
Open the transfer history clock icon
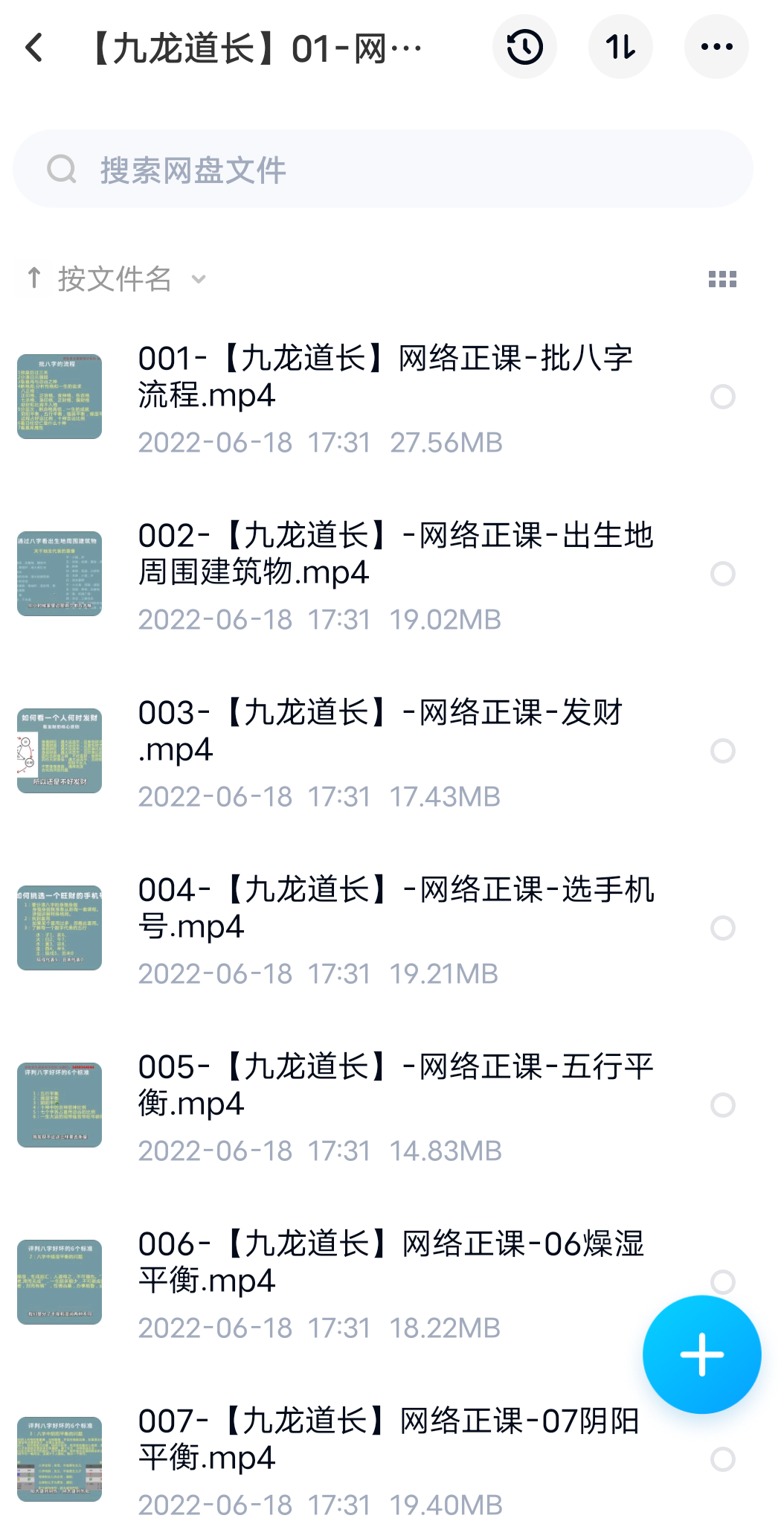click(524, 46)
